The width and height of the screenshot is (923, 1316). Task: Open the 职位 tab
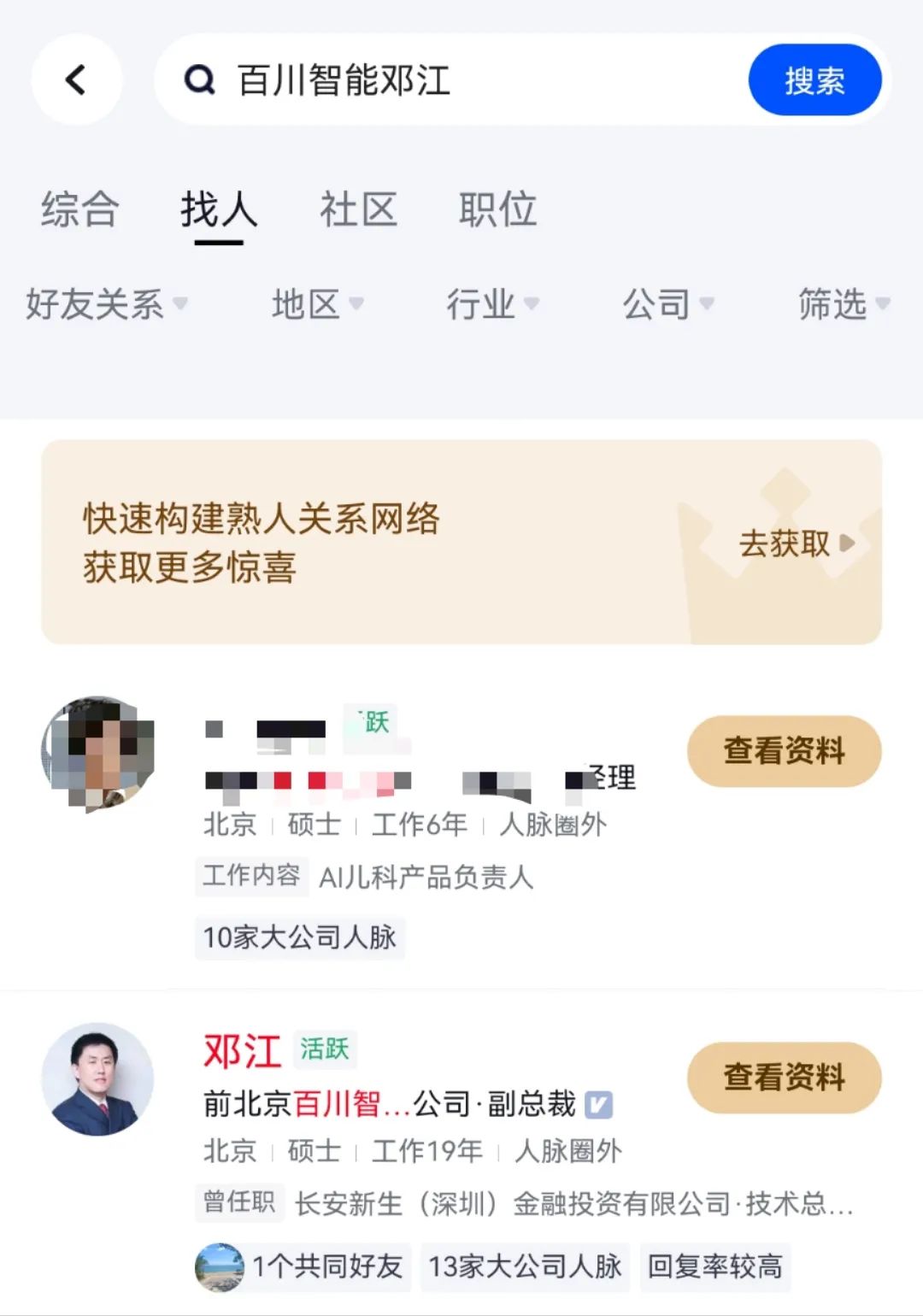[497, 209]
